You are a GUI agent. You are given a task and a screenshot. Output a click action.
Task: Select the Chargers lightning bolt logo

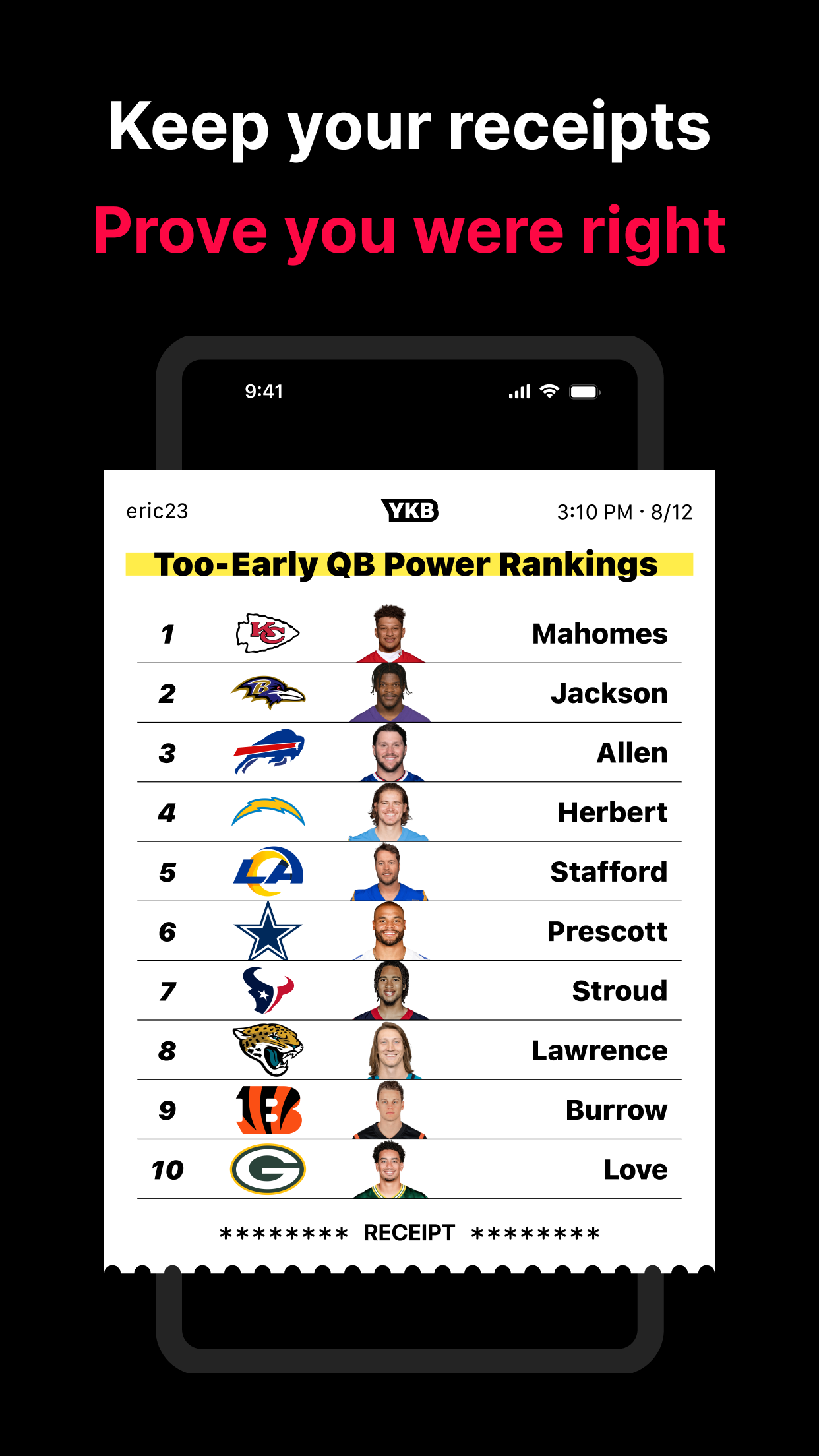pos(266,812)
